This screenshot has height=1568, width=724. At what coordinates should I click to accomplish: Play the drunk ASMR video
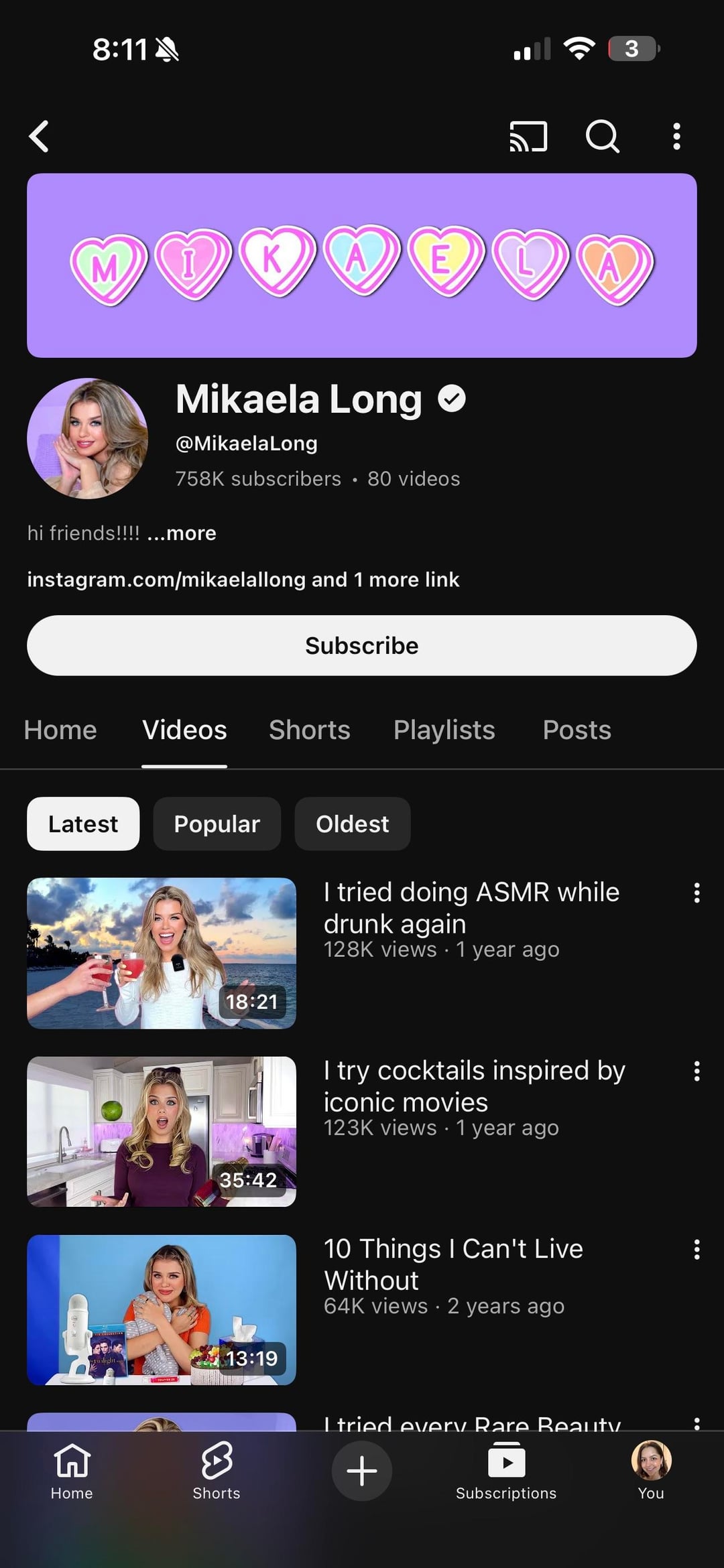[x=162, y=953]
